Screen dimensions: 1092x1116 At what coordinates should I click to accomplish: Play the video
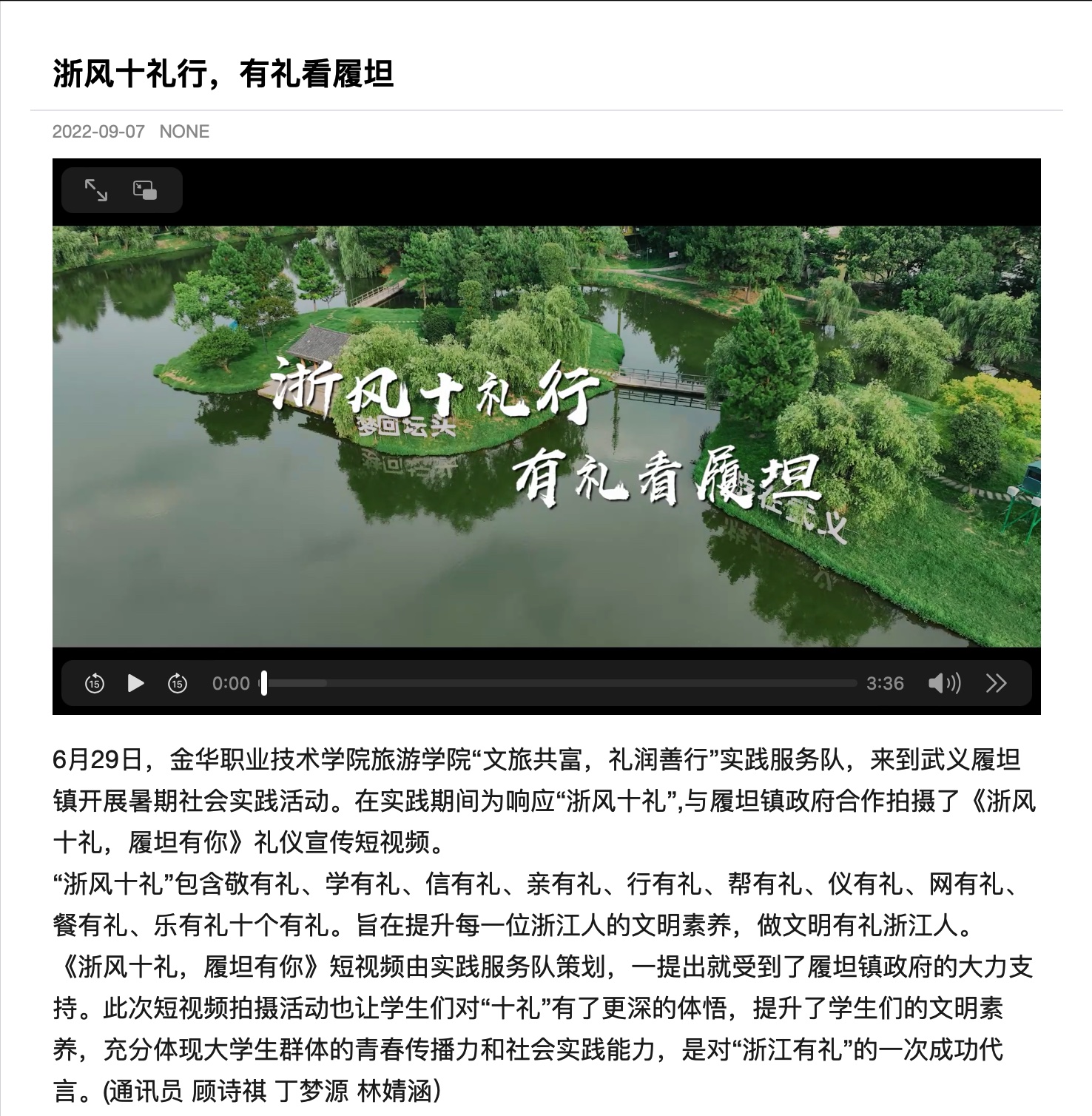click(x=135, y=683)
